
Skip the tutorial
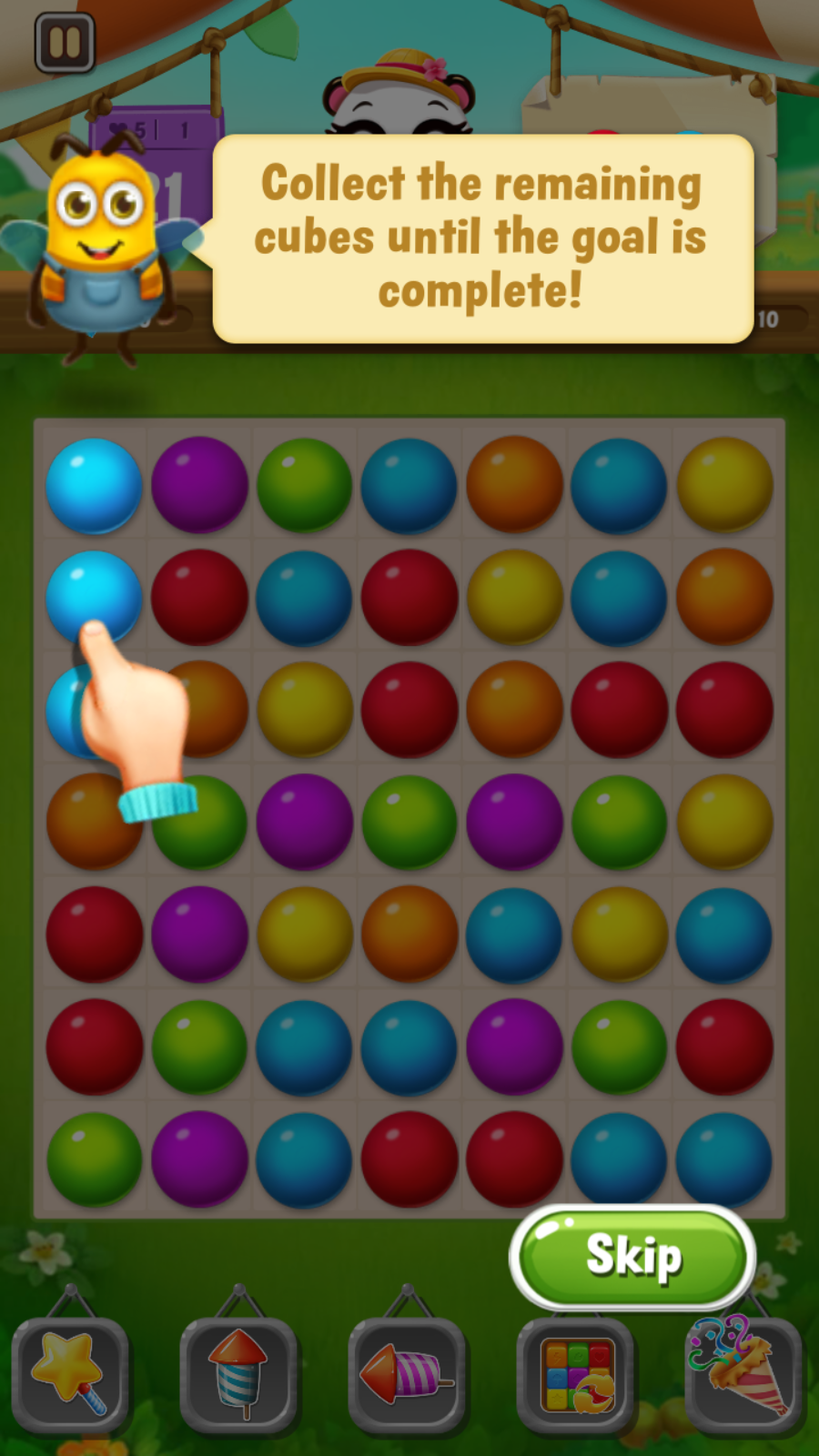click(632, 1257)
